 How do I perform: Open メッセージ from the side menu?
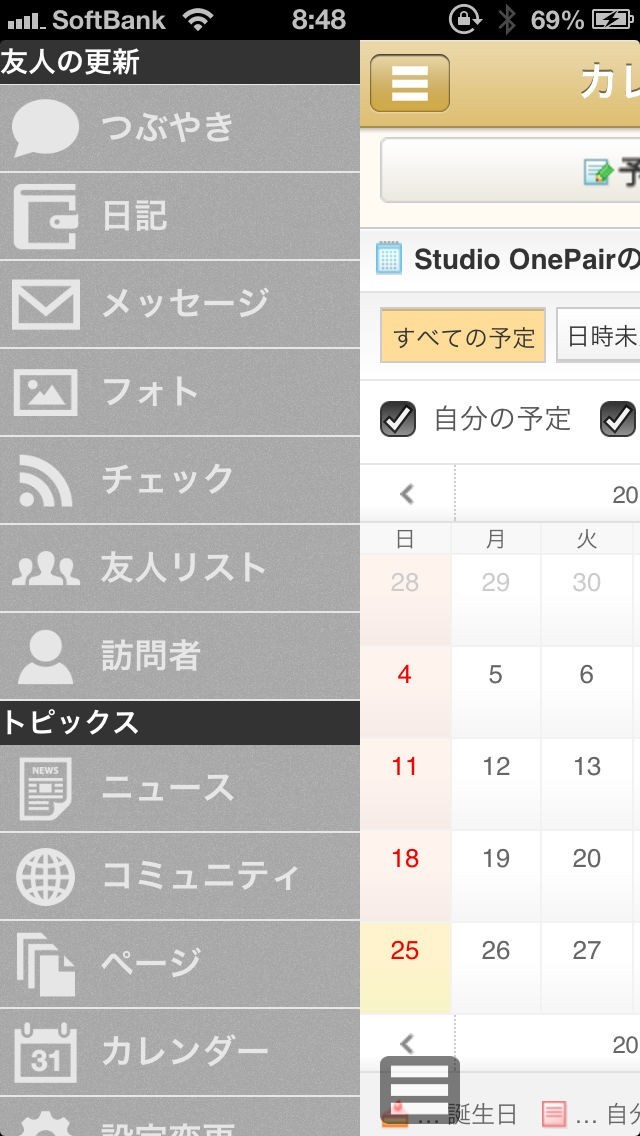180,304
